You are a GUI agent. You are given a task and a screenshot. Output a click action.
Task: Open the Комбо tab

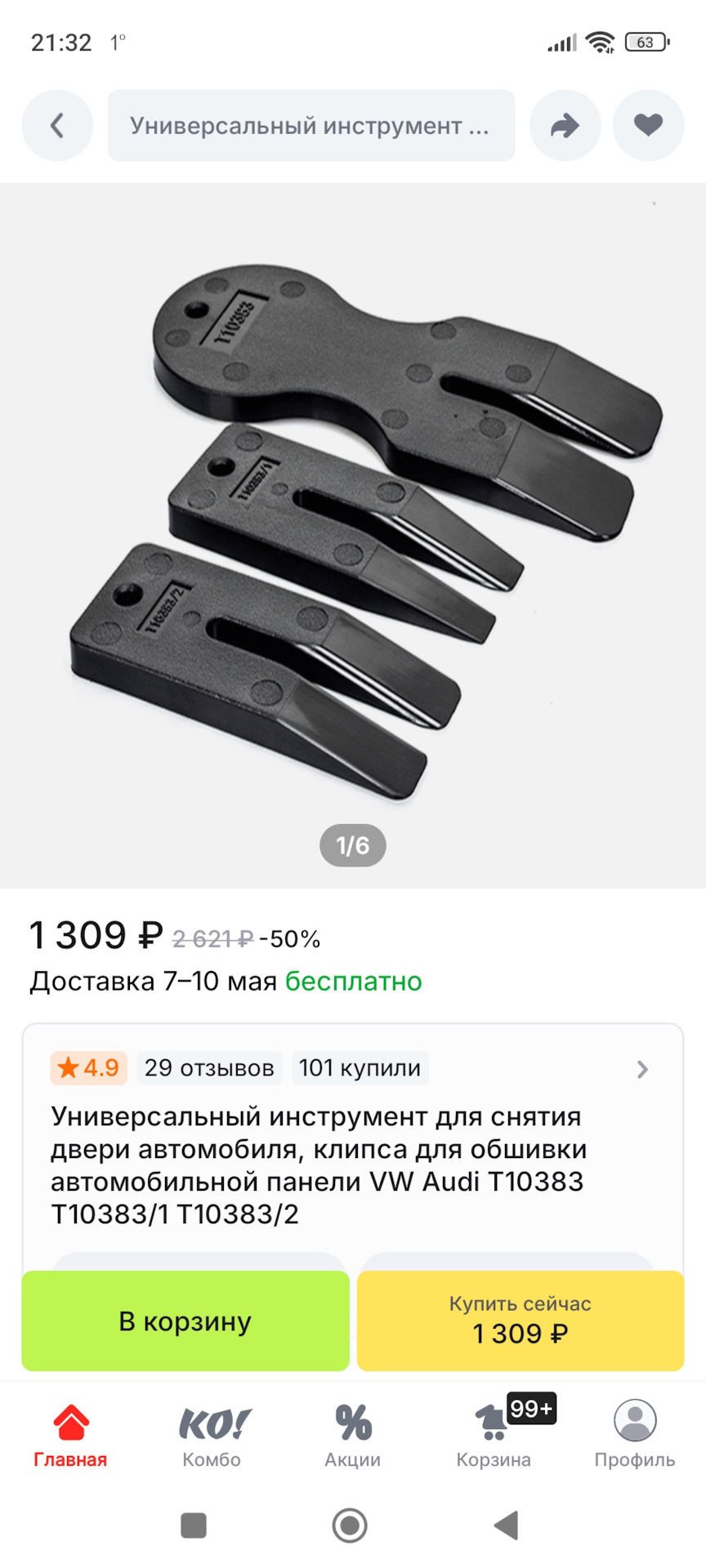pyautogui.click(x=212, y=1436)
